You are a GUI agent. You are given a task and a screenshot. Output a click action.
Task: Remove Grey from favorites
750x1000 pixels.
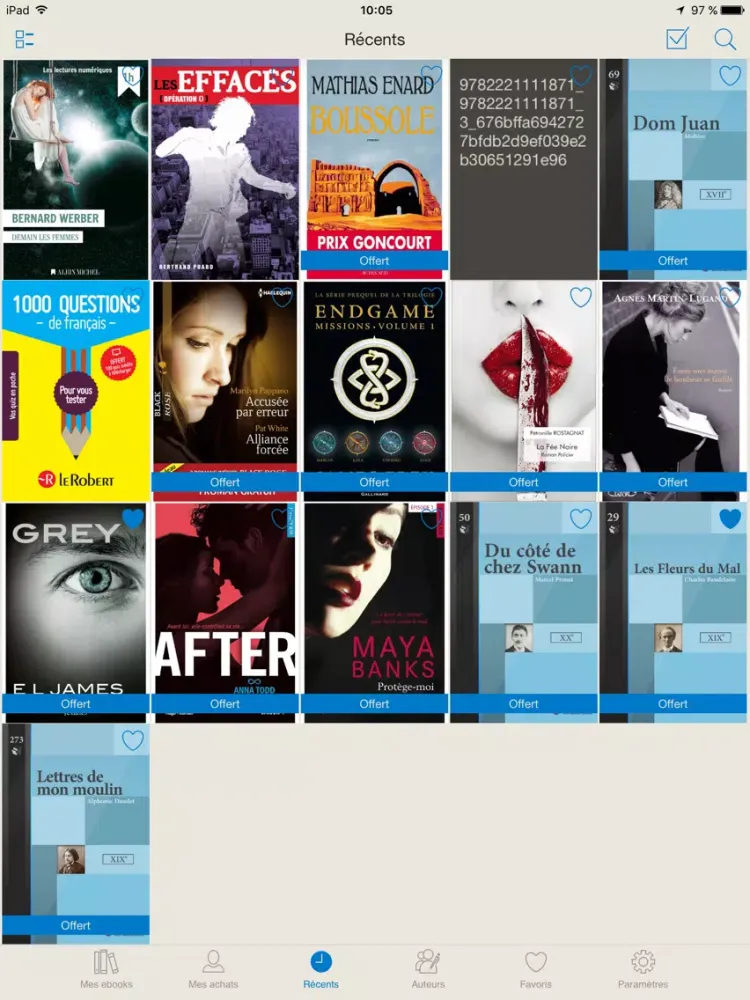[133, 518]
